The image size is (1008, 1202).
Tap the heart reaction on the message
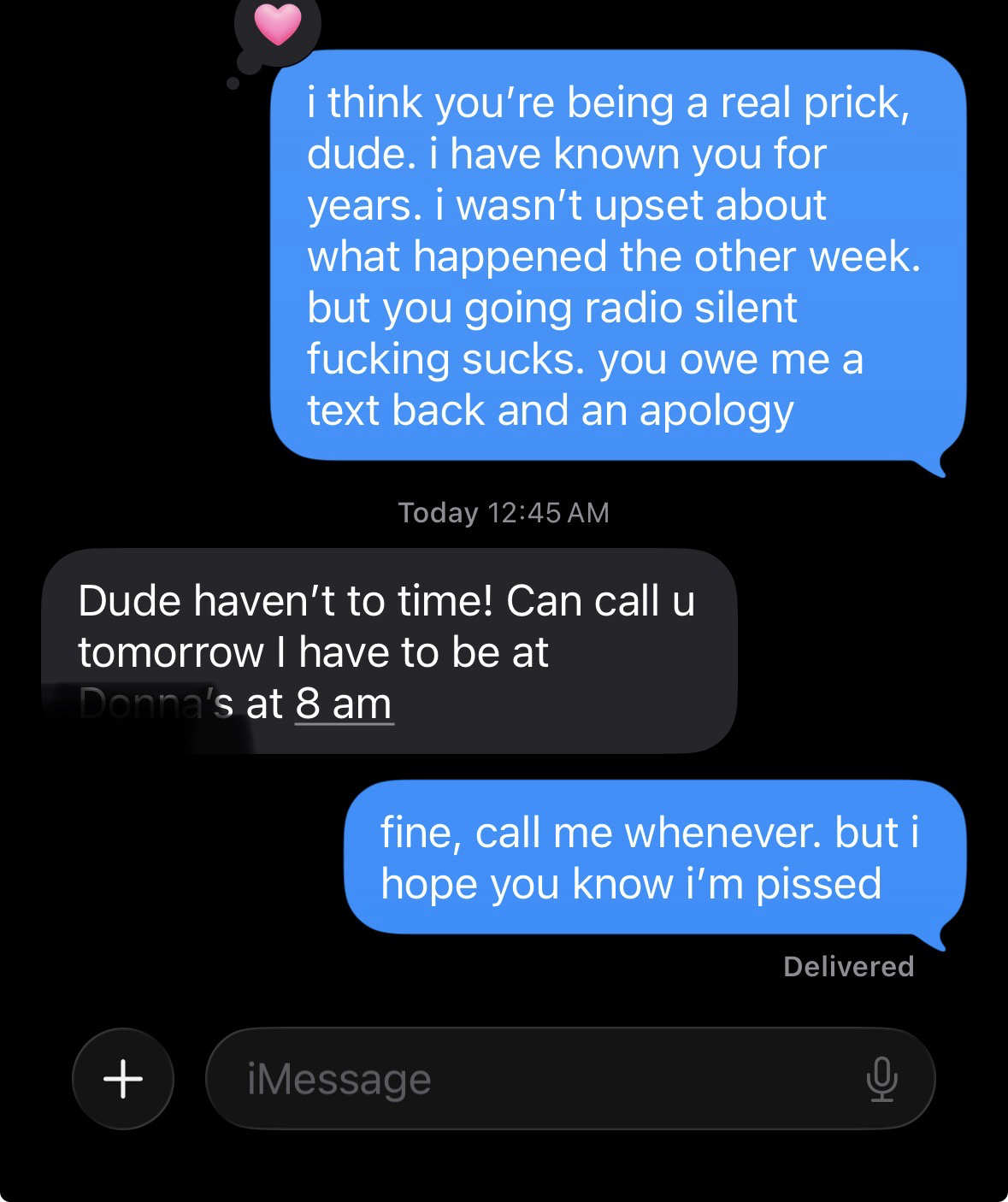point(278,24)
